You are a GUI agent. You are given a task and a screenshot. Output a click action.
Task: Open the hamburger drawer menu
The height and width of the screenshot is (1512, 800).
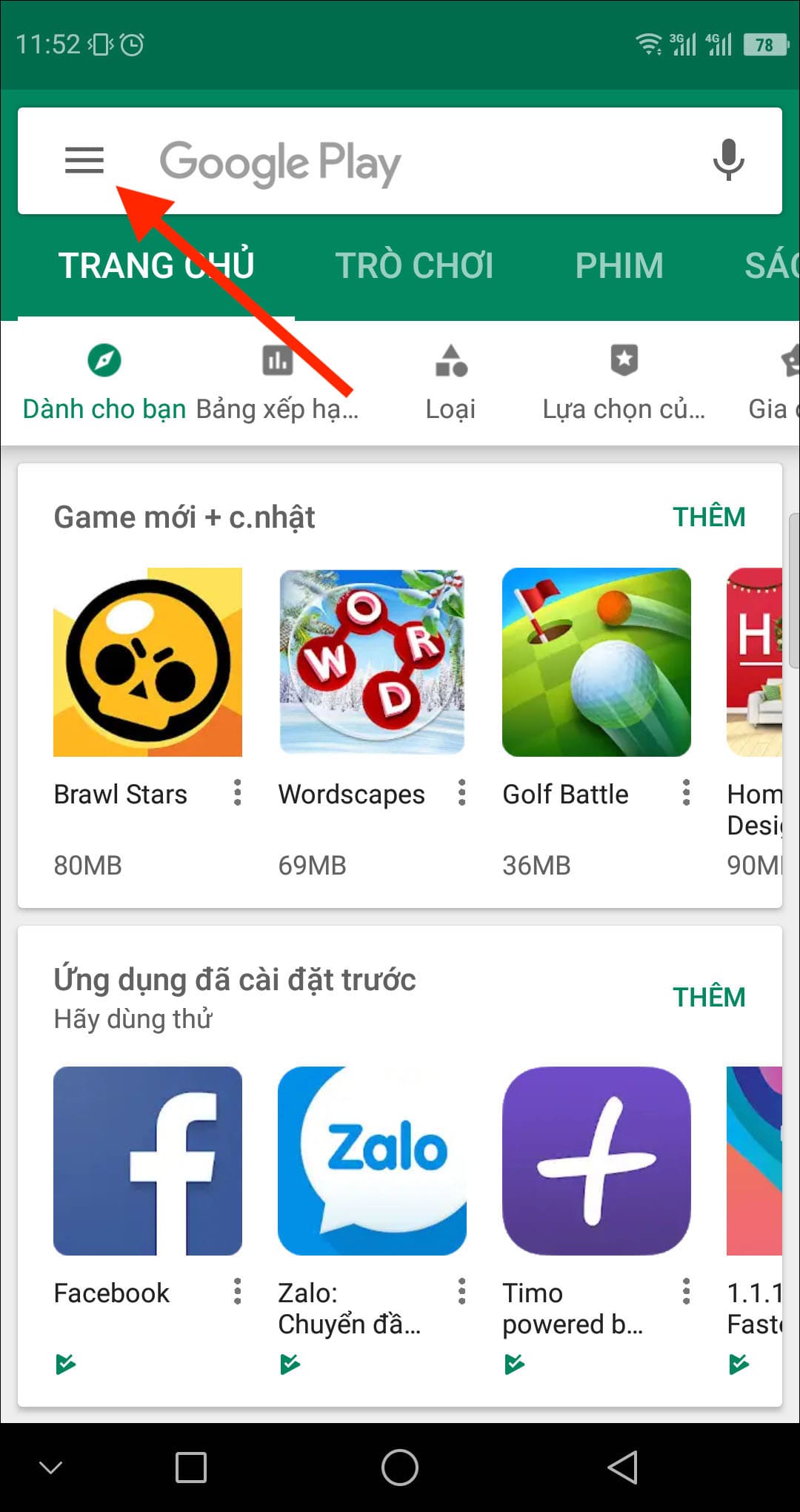[x=84, y=160]
